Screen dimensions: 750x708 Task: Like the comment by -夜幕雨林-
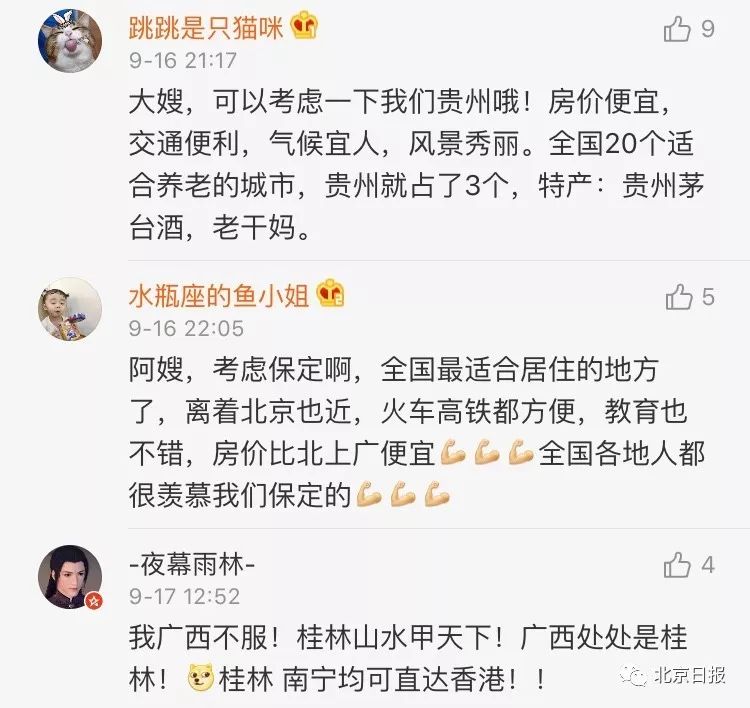pos(678,565)
